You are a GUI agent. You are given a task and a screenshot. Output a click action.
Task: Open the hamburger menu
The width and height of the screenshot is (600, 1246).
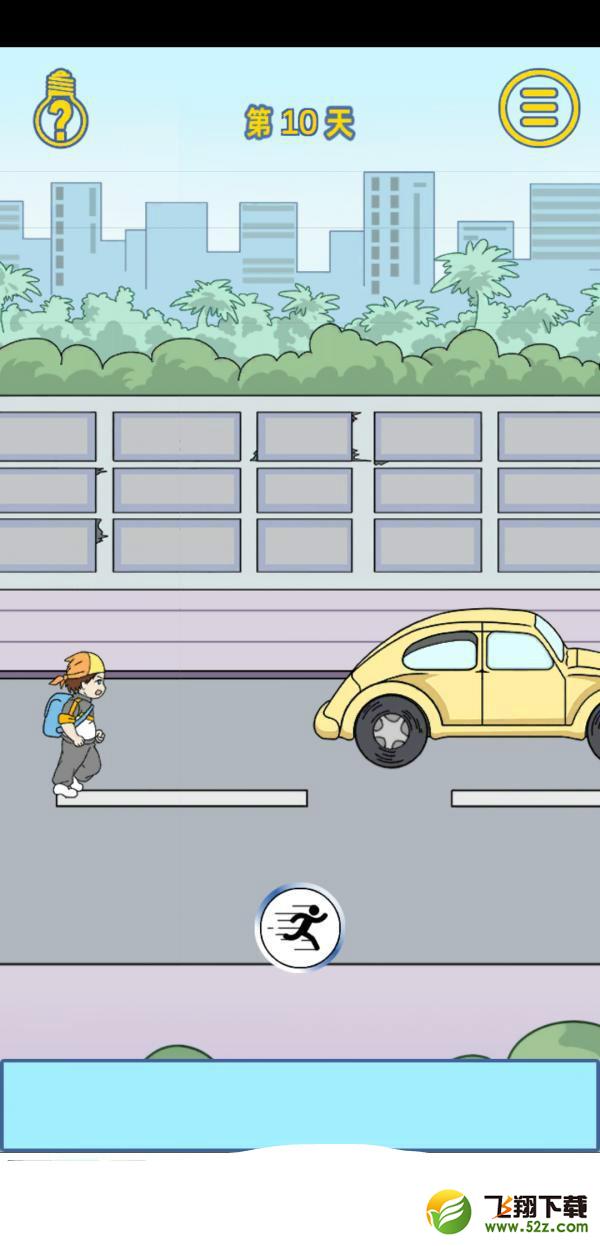point(539,107)
